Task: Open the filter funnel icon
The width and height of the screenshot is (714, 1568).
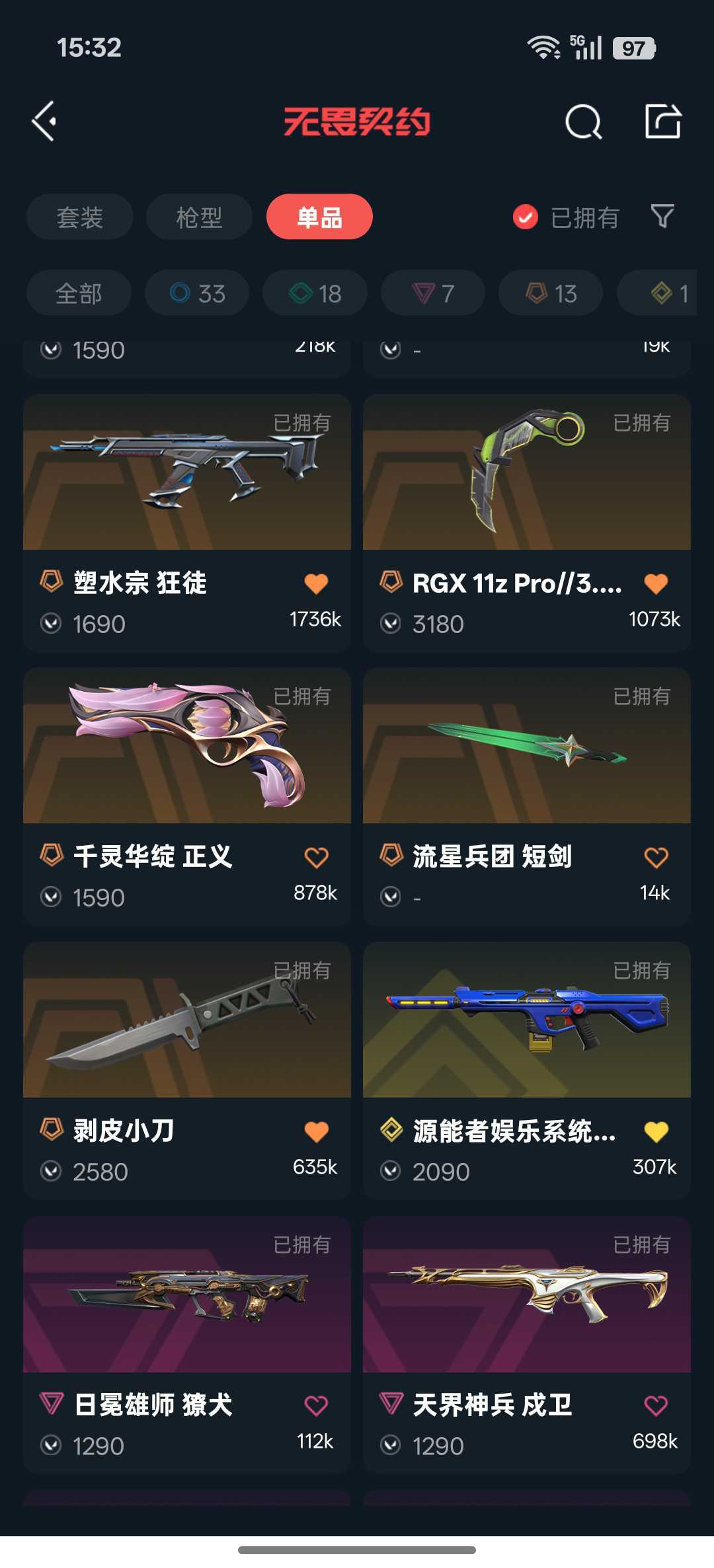Action: point(662,216)
